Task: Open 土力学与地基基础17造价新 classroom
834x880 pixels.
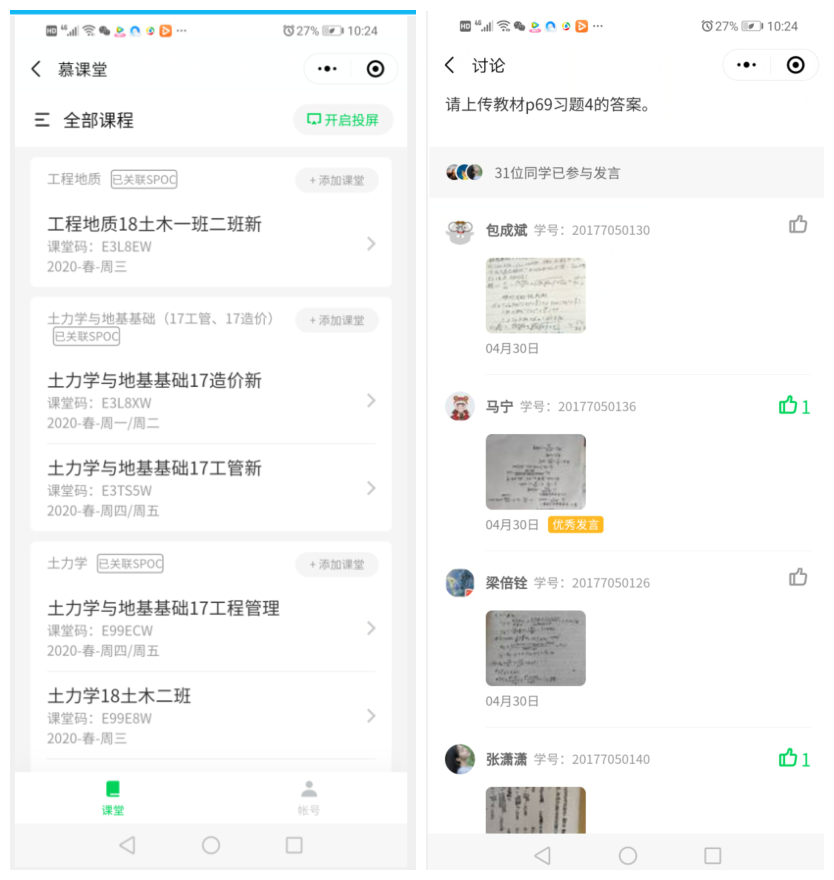Action: coord(210,400)
